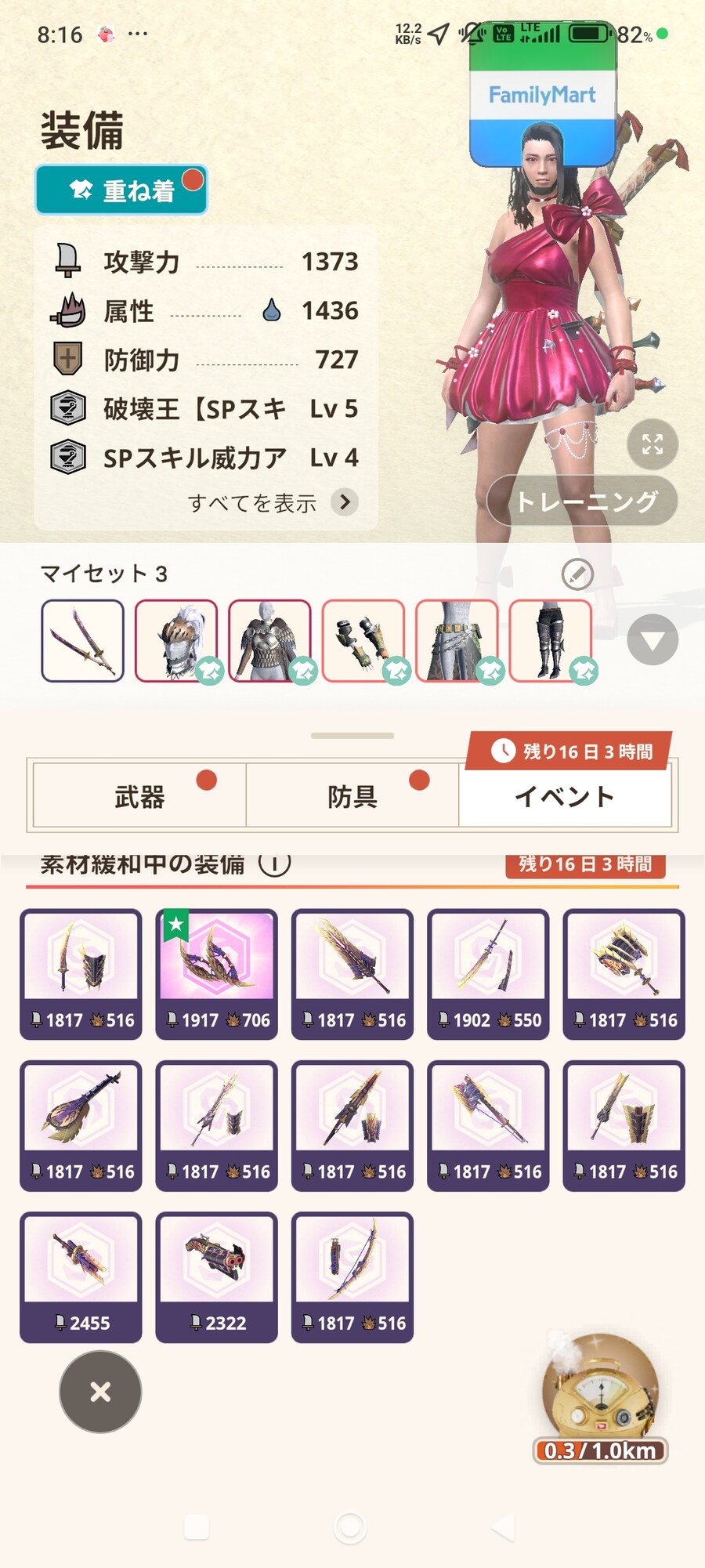Expand the my set dropdown arrow
705x1568 pixels.
pos(652,640)
